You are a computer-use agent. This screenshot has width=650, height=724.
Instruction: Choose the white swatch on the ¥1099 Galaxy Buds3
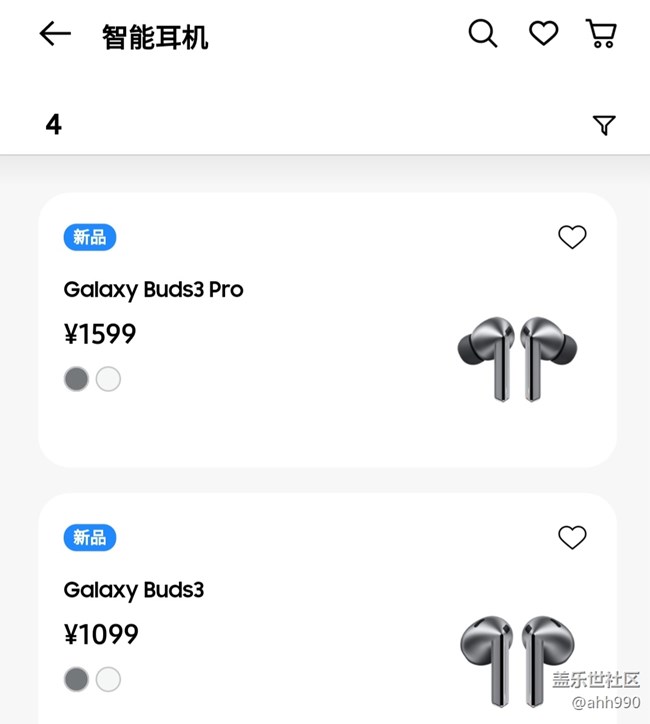(x=108, y=680)
